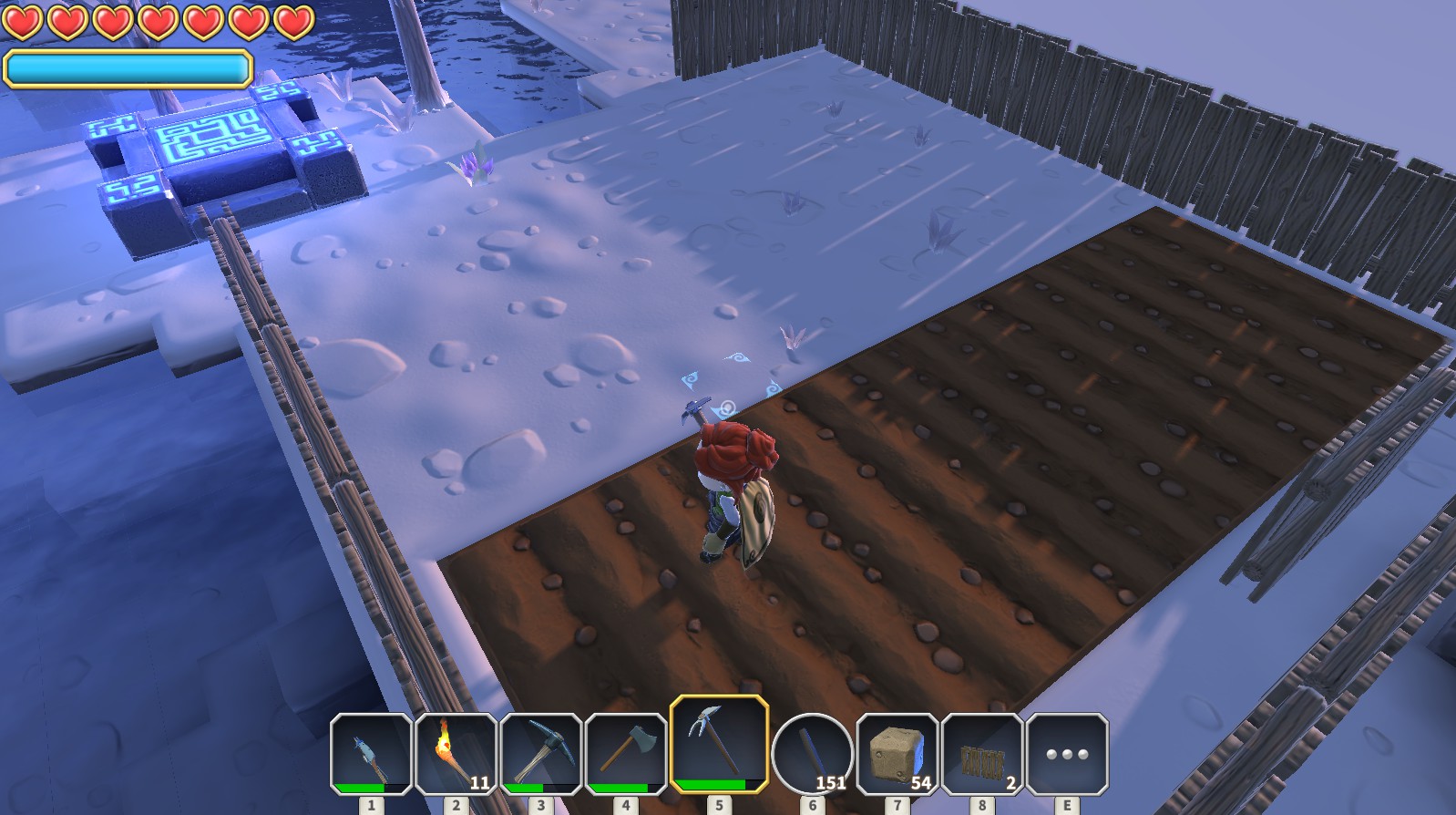The height and width of the screenshot is (815, 1456).
Task: Equip the torch from the hotbar
Action: [x=456, y=753]
